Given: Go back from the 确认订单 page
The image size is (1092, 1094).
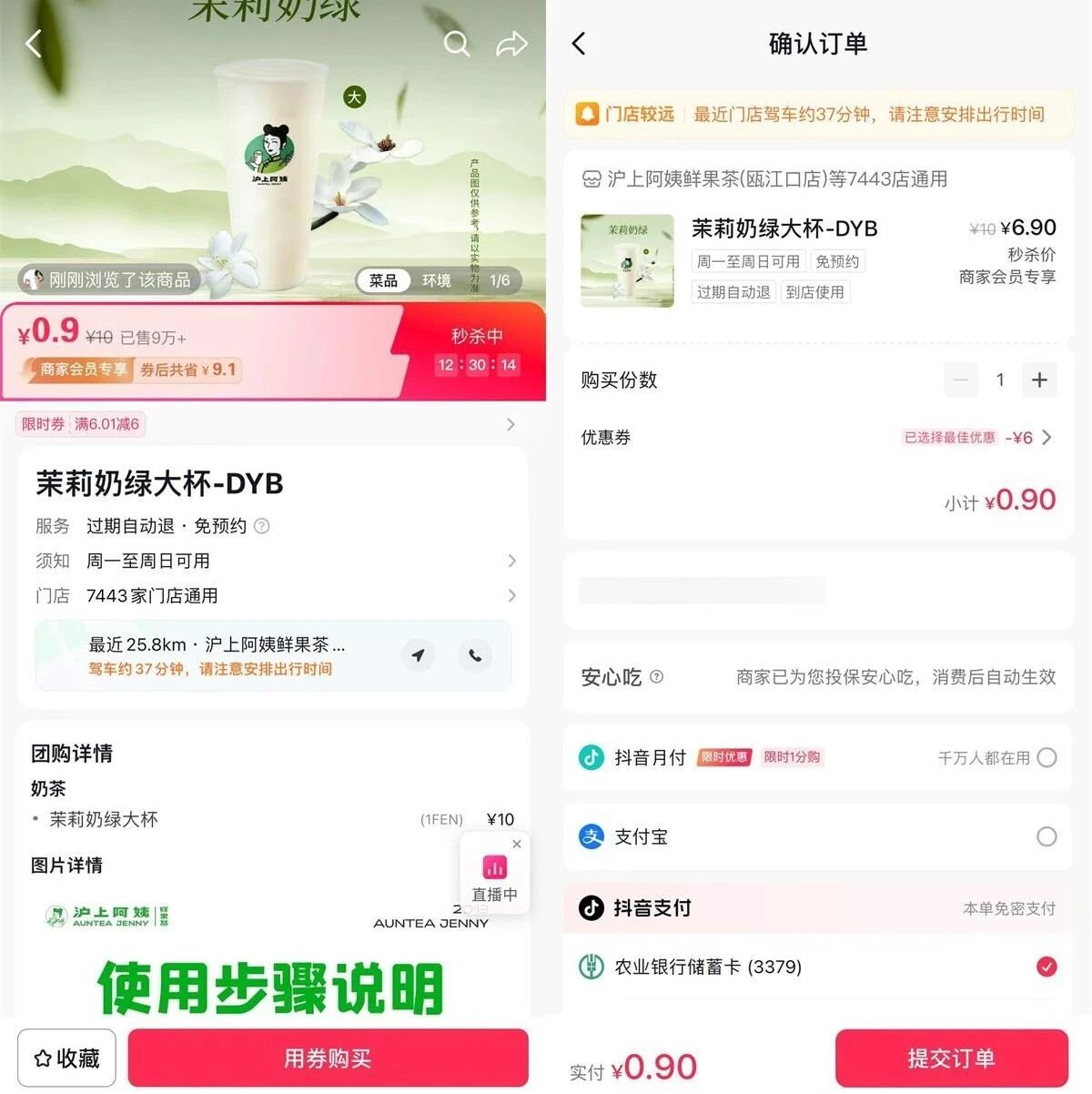Looking at the screenshot, I should click(x=579, y=44).
